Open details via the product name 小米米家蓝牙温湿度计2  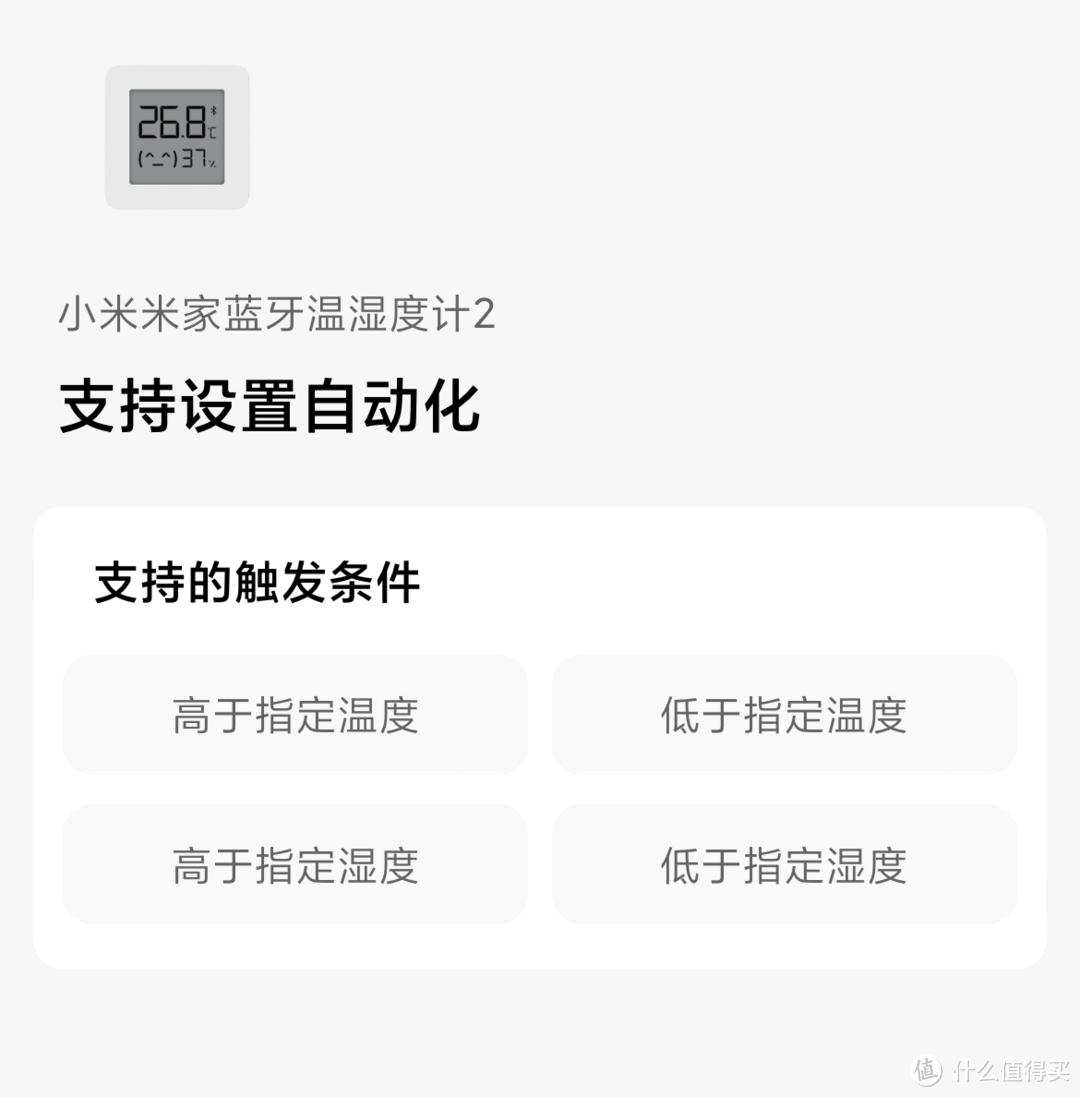coord(278,315)
